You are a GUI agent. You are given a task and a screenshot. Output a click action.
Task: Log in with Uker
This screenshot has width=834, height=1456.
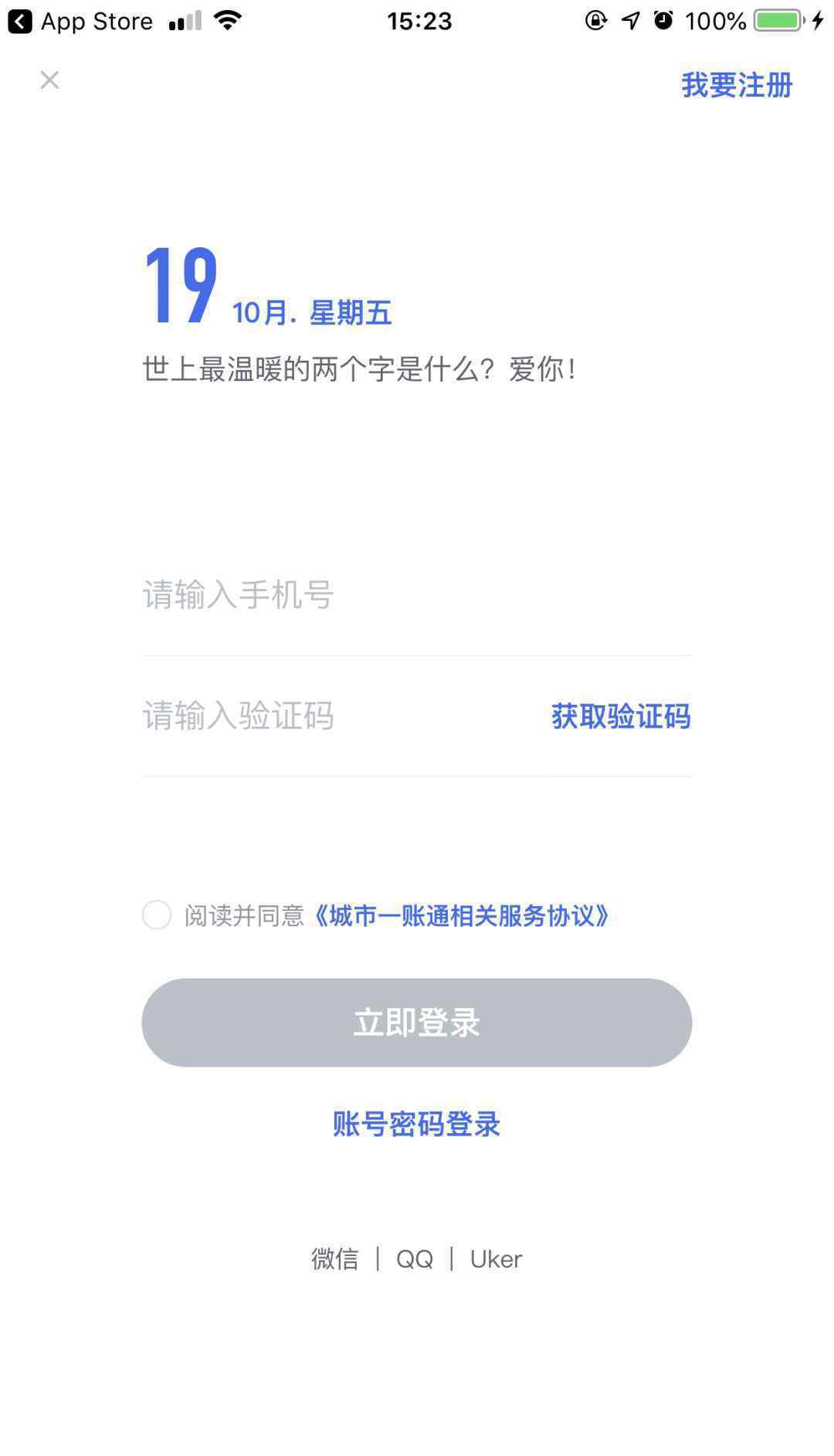click(496, 1259)
